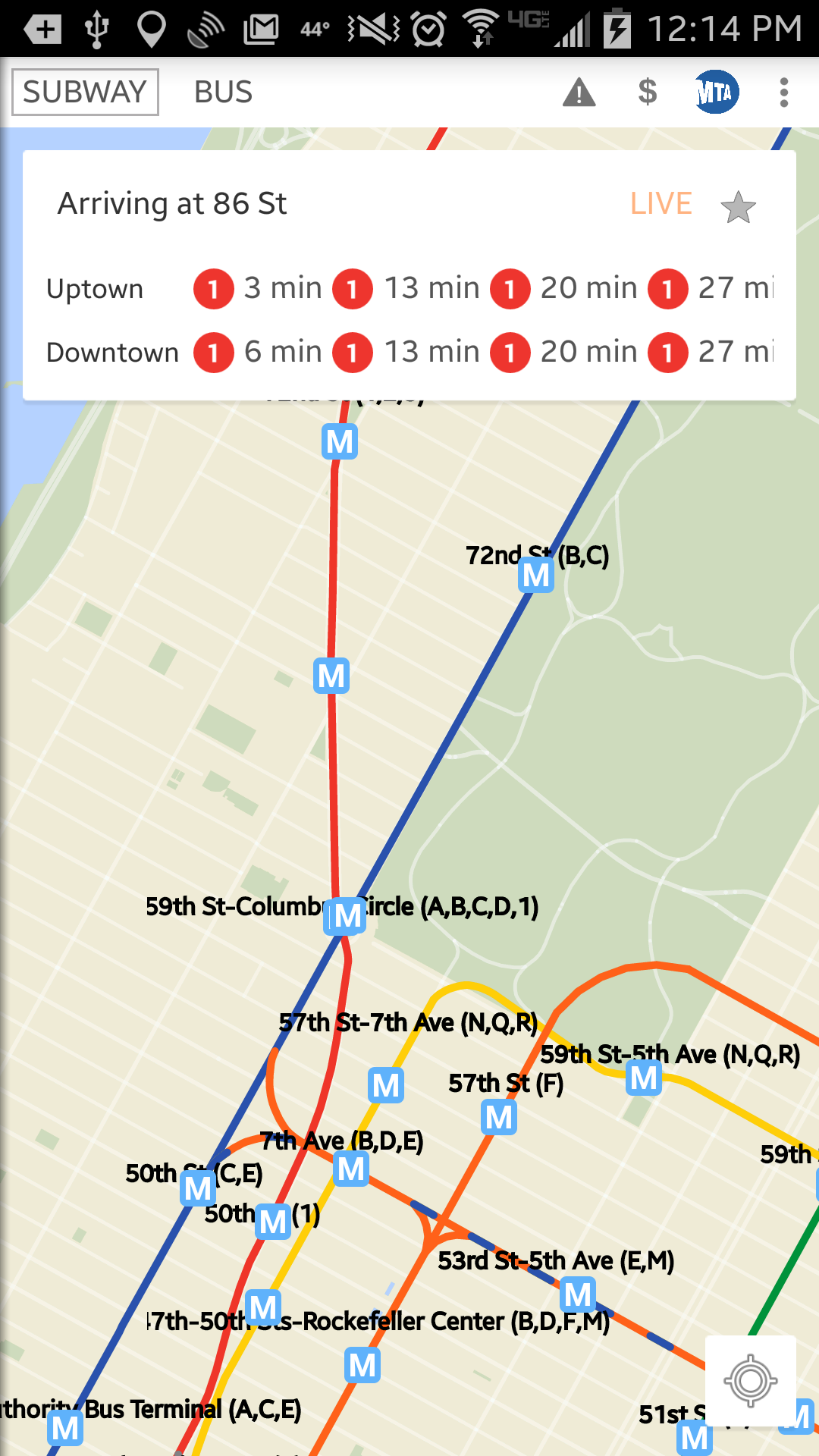
Task: Tap the Arriving at 86 St card title
Action: (173, 203)
